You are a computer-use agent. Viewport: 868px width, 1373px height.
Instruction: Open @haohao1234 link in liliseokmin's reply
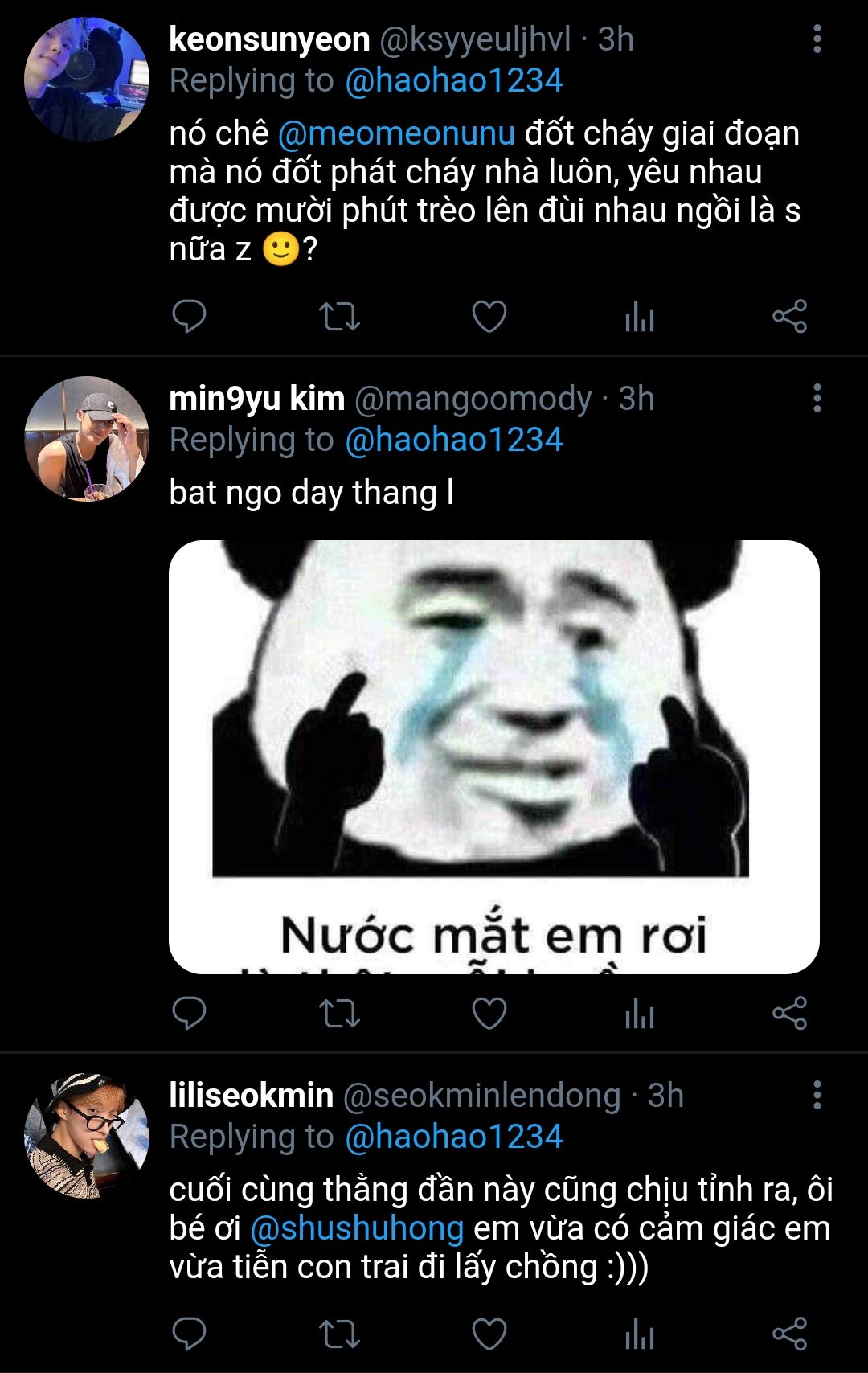[x=454, y=1137]
